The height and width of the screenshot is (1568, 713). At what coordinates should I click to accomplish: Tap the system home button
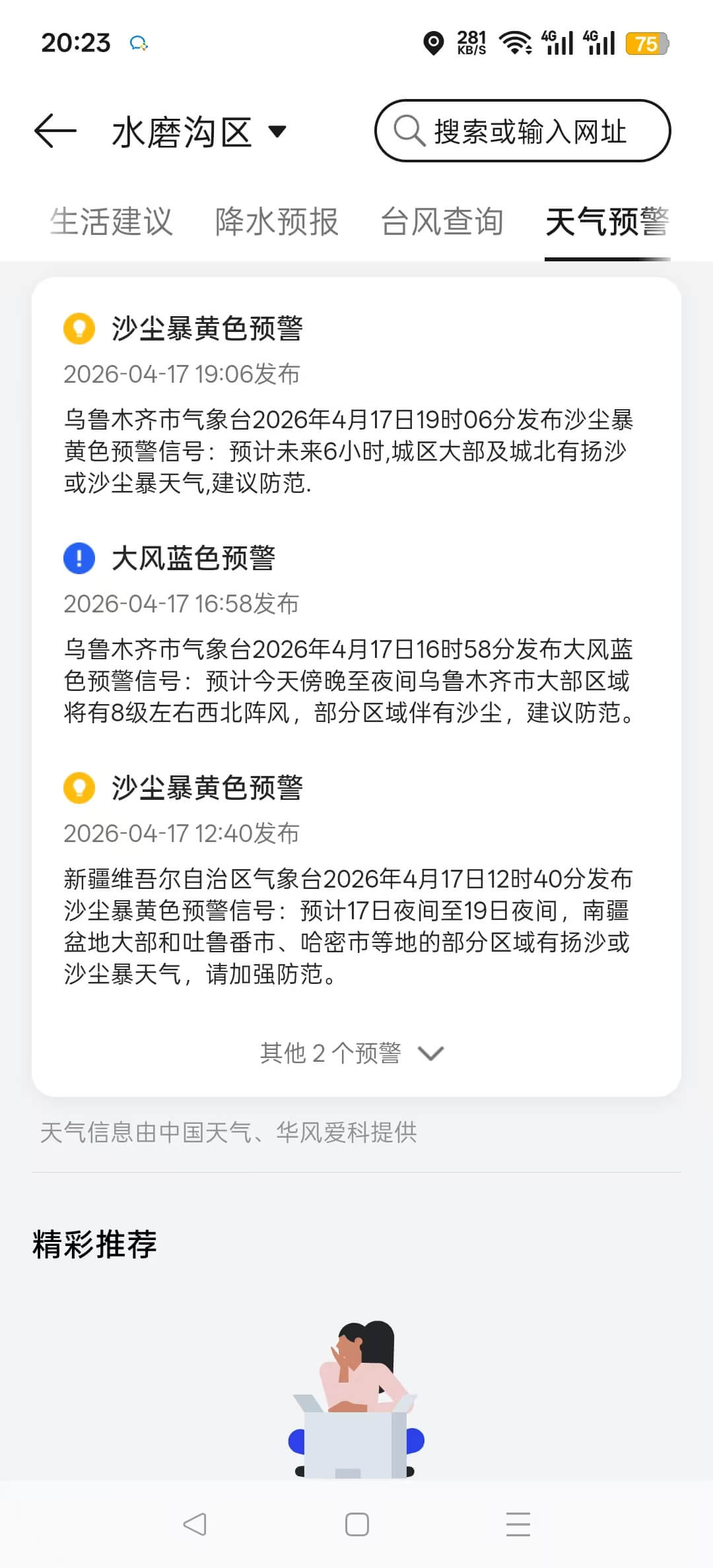pyautogui.click(x=356, y=1524)
